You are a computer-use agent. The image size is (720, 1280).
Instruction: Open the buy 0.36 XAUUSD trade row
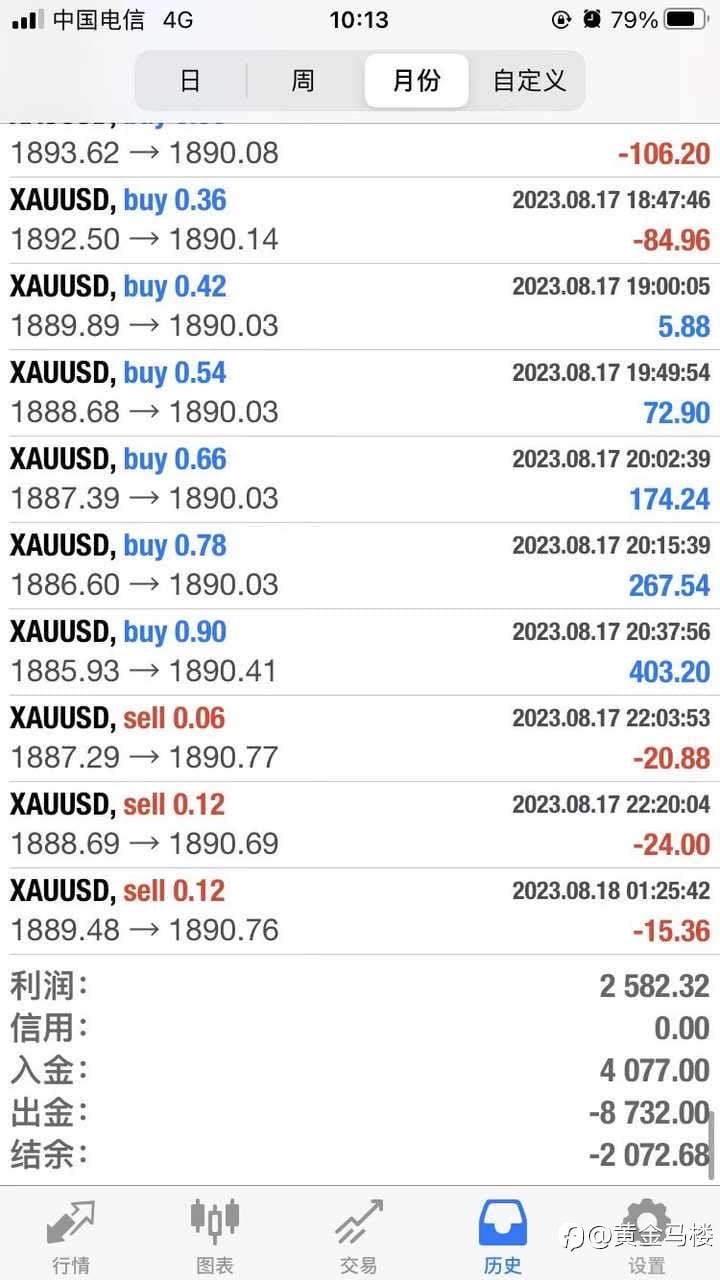[360, 221]
